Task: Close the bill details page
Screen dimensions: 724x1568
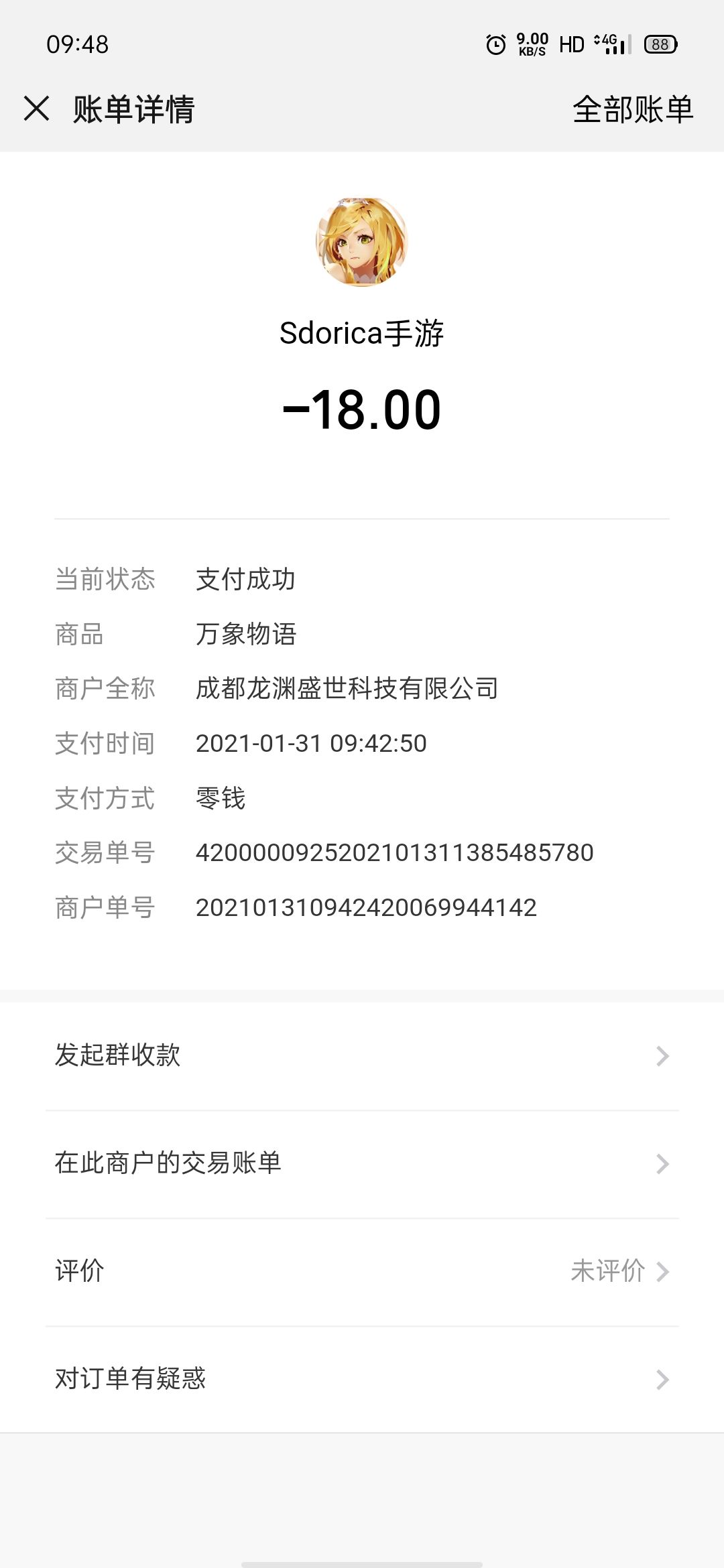Action: (x=36, y=109)
